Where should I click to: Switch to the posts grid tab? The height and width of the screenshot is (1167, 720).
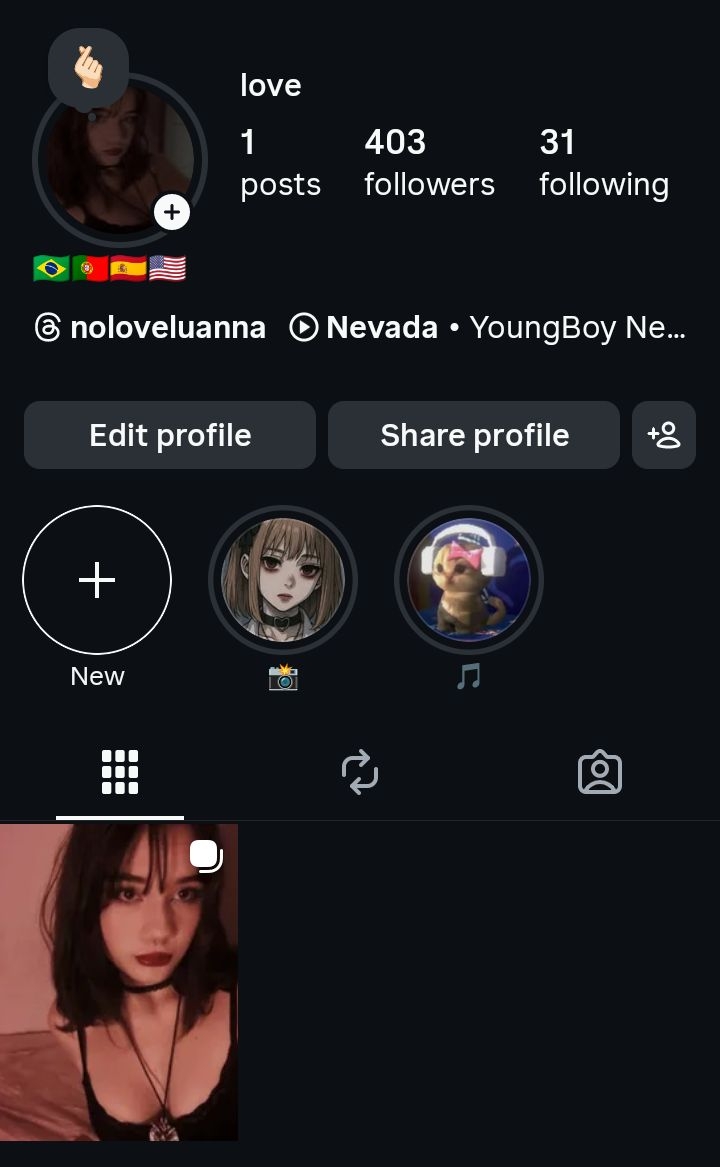[120, 773]
